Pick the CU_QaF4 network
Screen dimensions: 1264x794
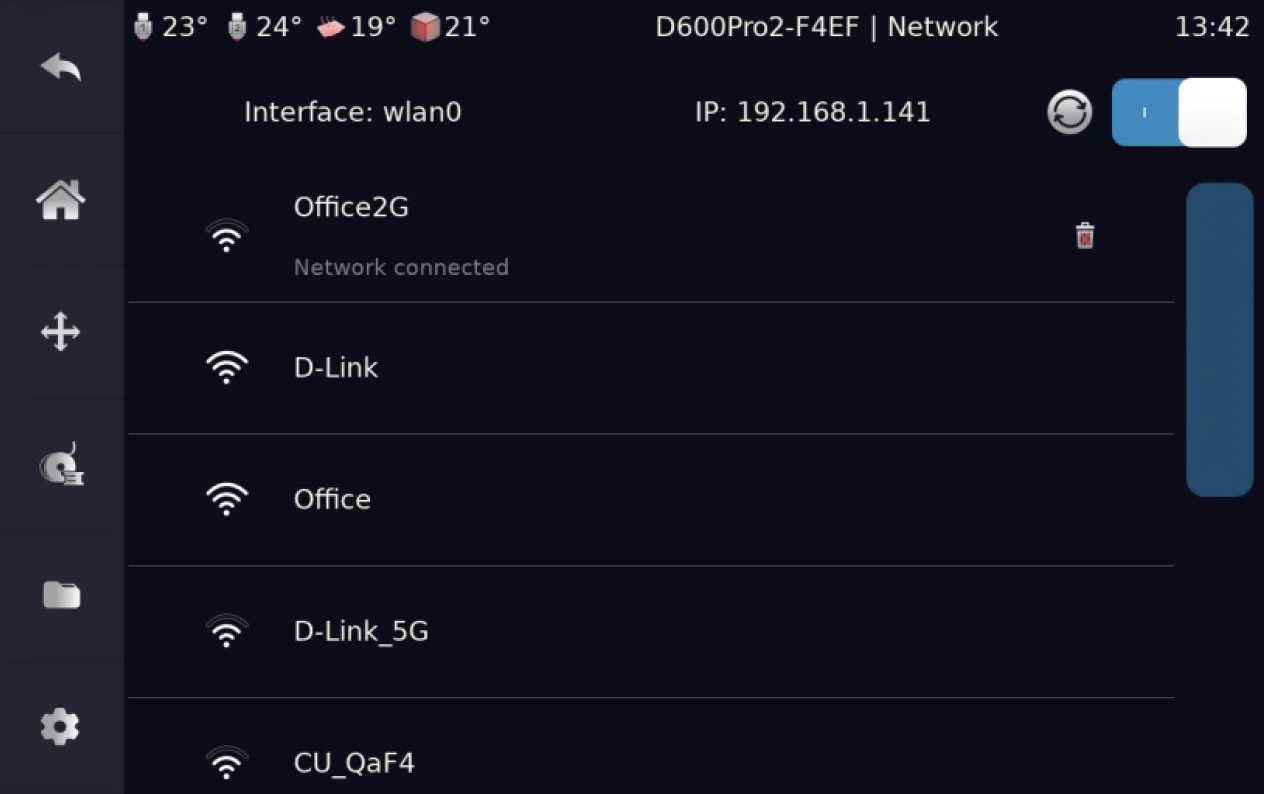point(353,763)
